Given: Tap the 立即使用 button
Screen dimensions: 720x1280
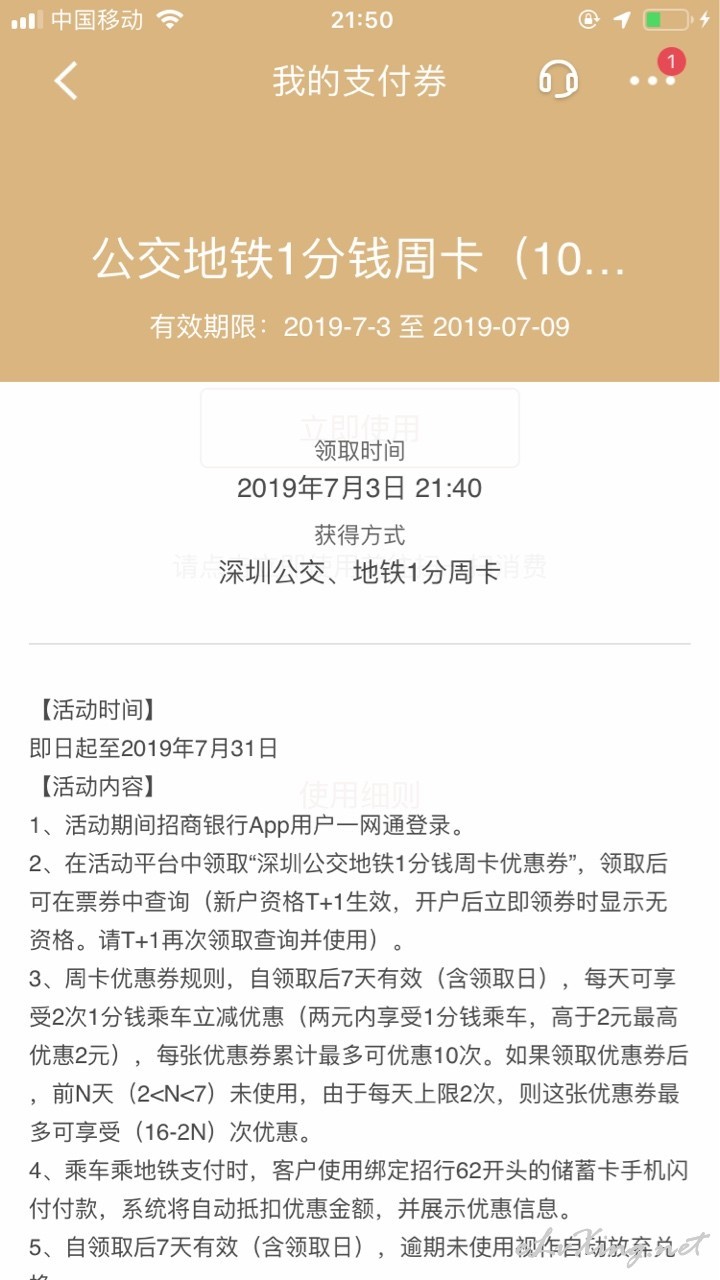Looking at the screenshot, I should 360,428.
